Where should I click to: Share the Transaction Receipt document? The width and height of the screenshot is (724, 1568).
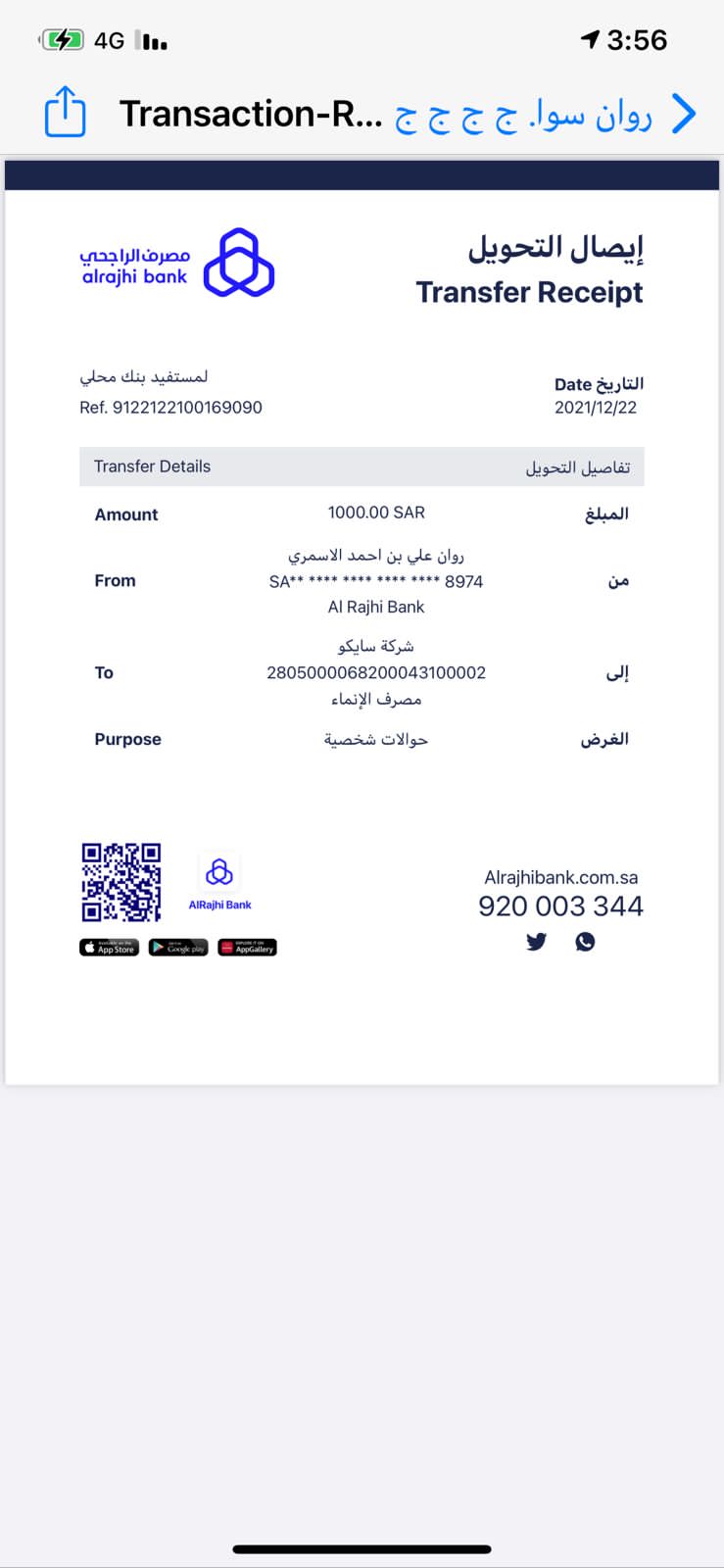coord(66,113)
